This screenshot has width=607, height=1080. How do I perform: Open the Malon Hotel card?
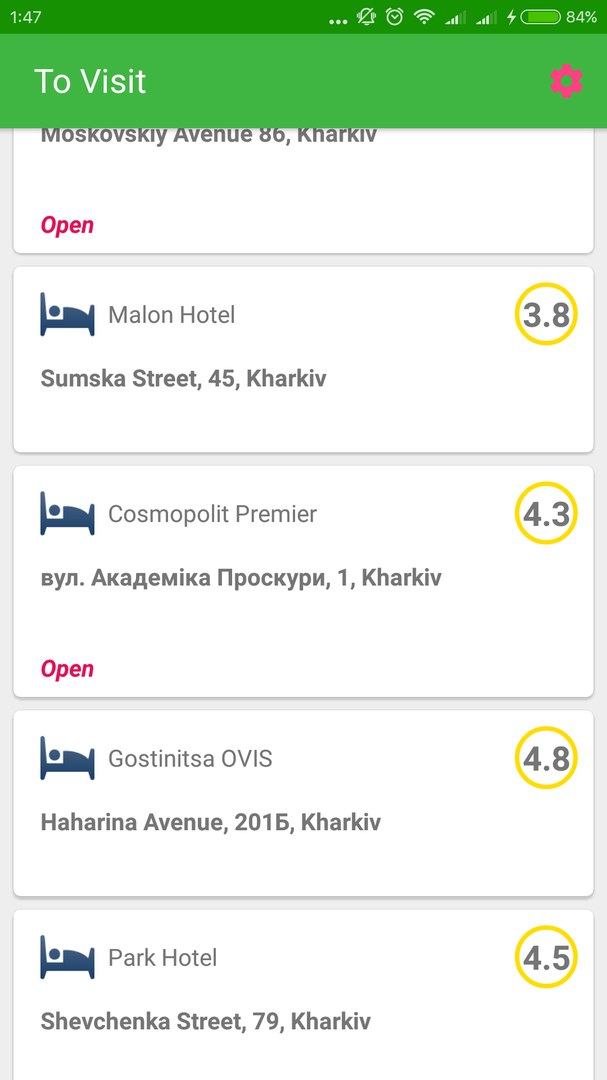303,359
